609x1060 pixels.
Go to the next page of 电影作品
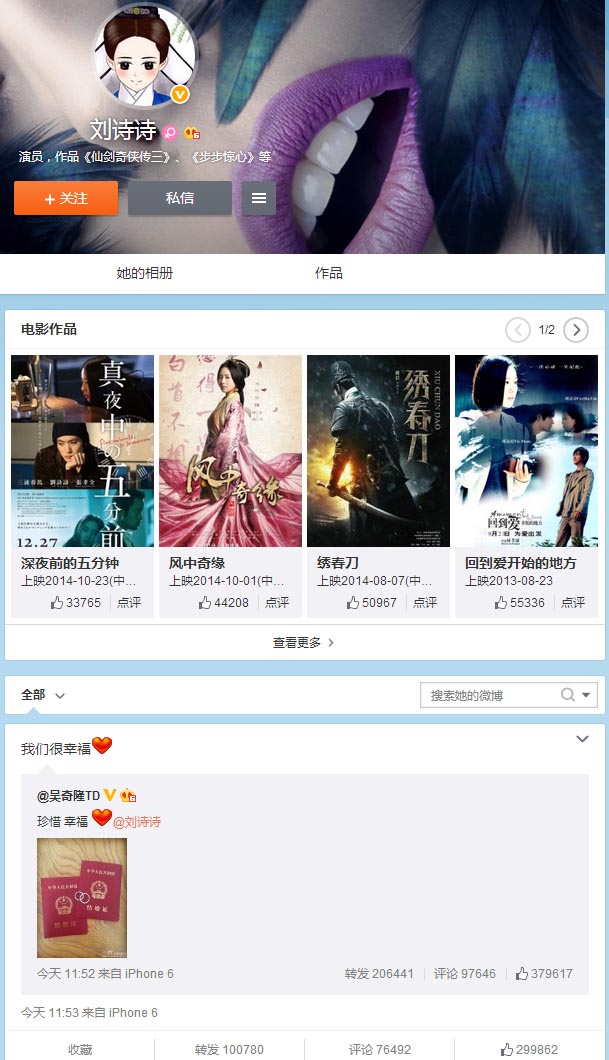575,330
